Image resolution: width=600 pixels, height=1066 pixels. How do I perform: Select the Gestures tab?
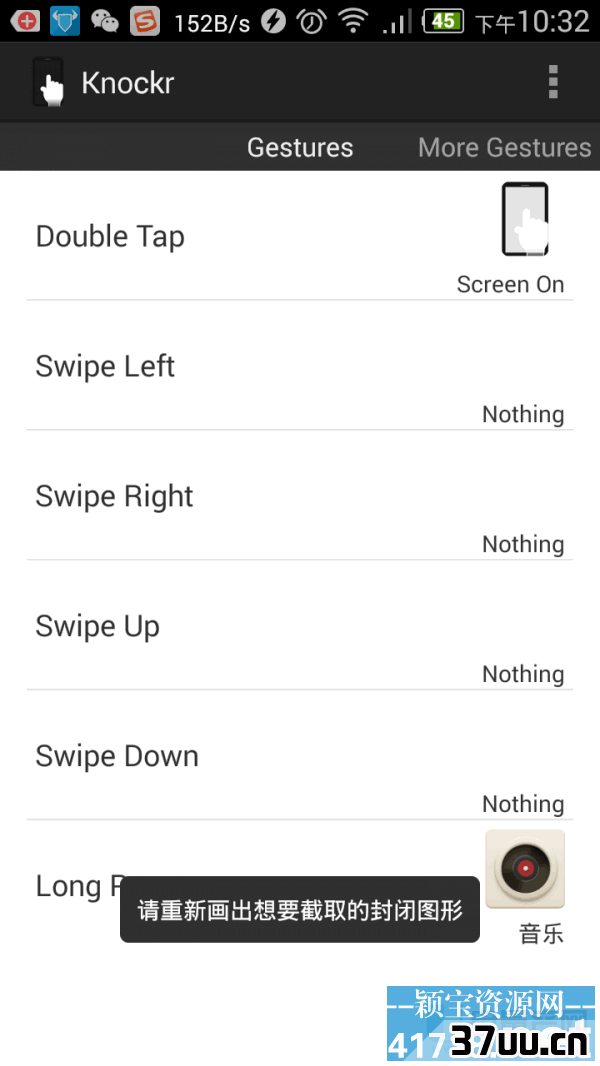pyautogui.click(x=300, y=147)
